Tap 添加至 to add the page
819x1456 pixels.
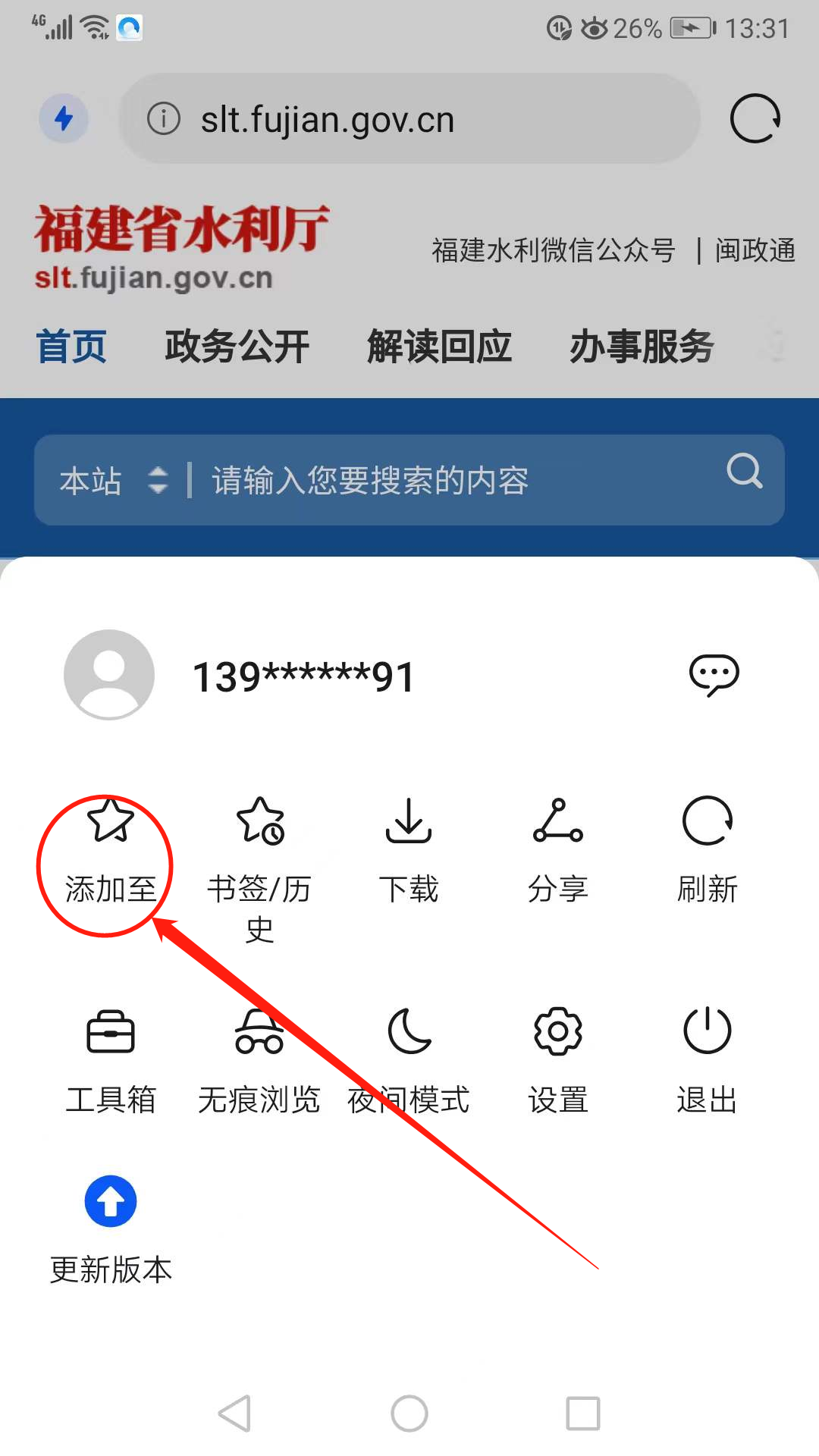tap(110, 851)
